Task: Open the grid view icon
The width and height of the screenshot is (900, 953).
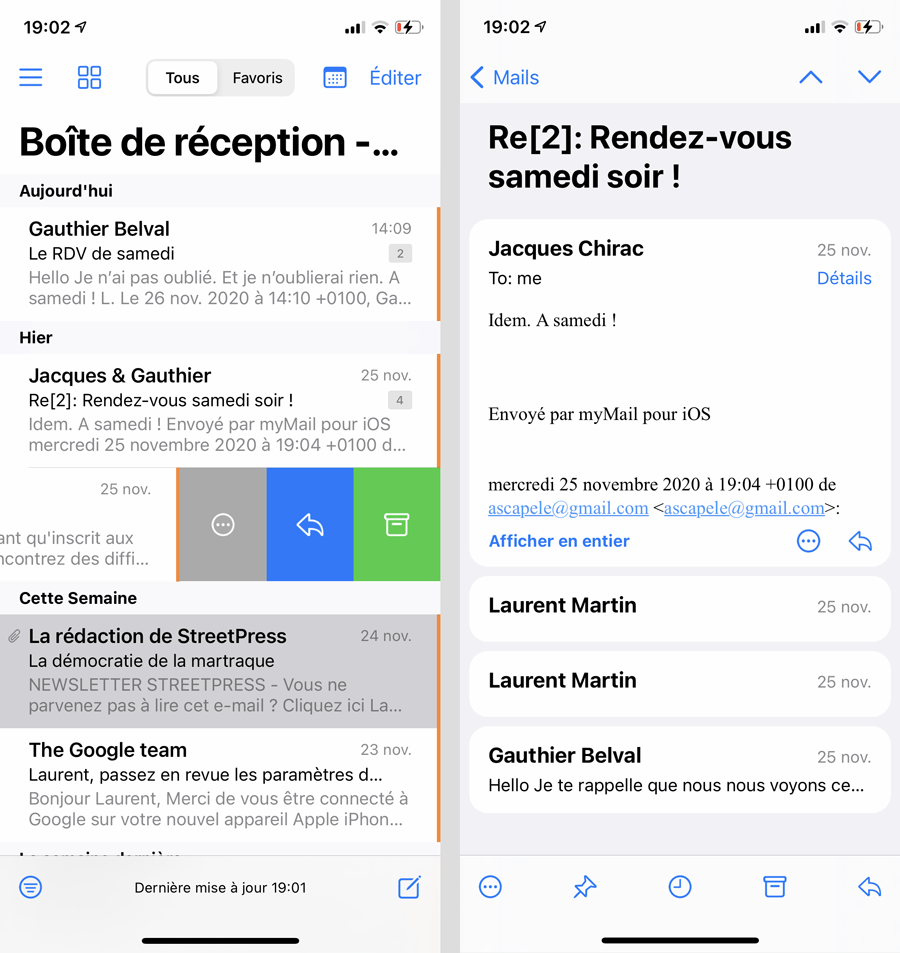Action: 90,78
